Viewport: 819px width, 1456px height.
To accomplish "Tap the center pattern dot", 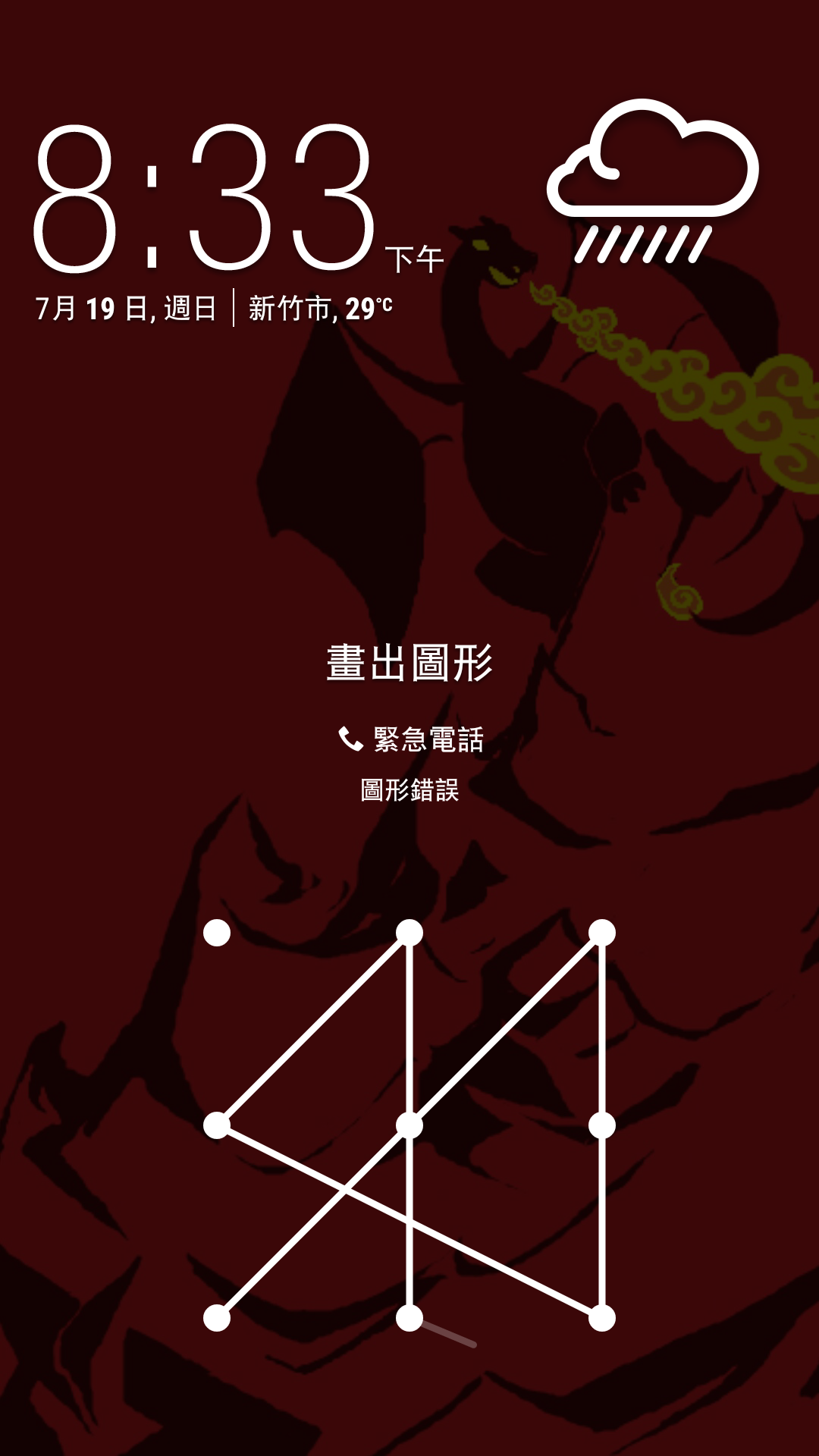I will [409, 1125].
